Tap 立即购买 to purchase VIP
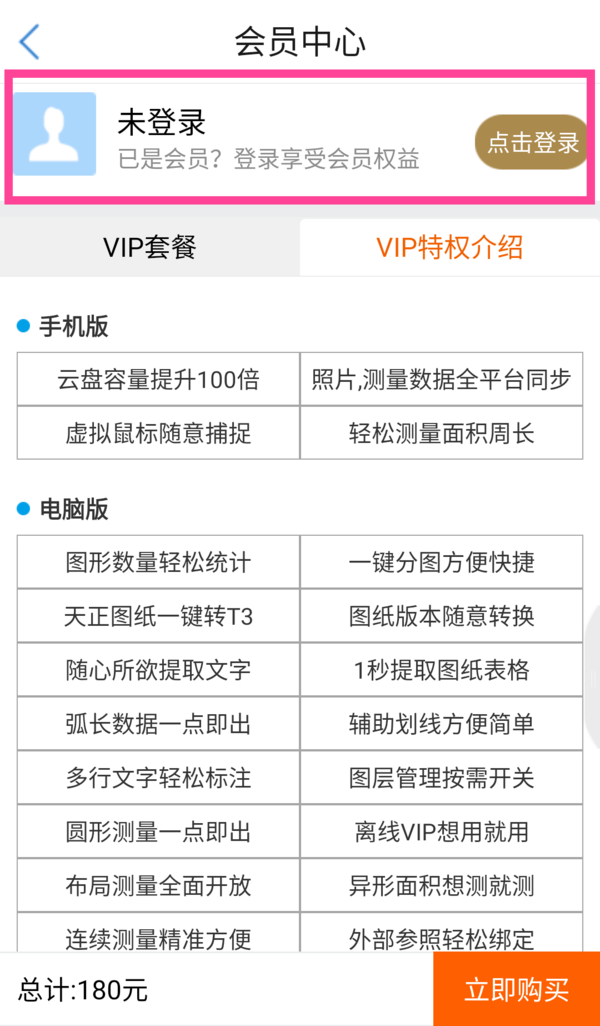The width and height of the screenshot is (600, 1026). click(516, 989)
